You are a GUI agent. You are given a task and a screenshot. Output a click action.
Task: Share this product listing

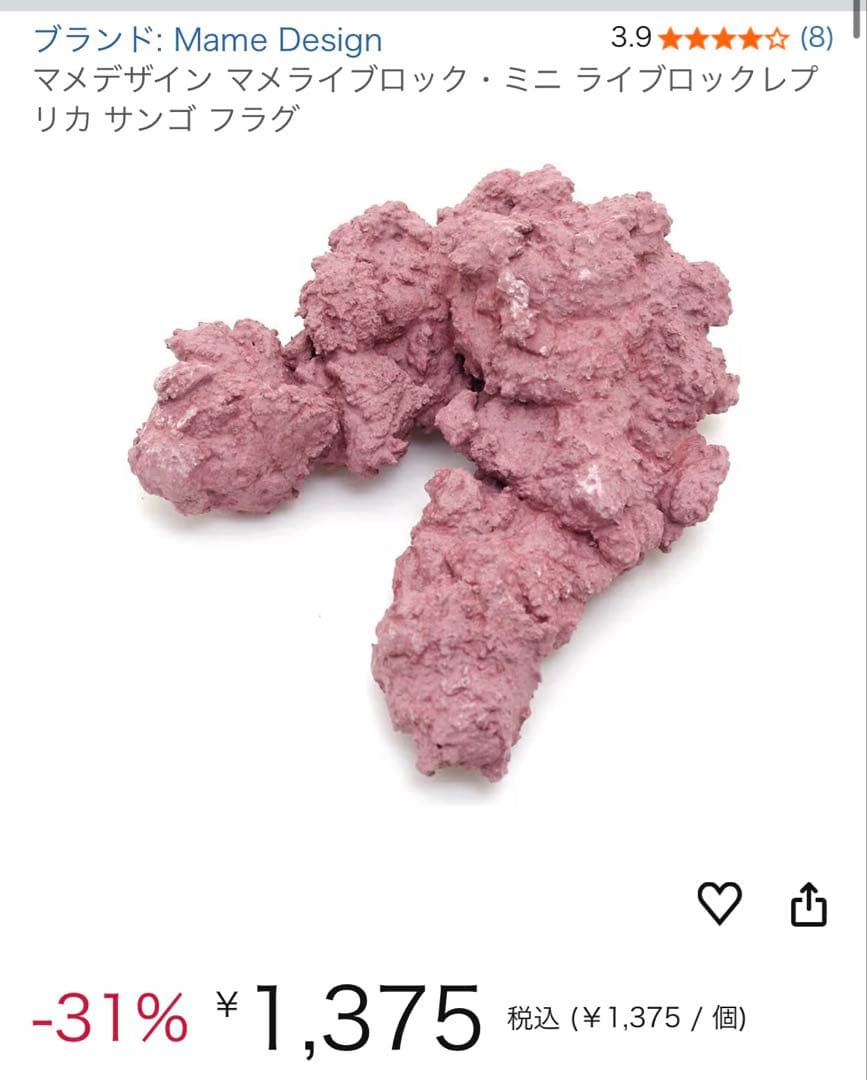(809, 904)
